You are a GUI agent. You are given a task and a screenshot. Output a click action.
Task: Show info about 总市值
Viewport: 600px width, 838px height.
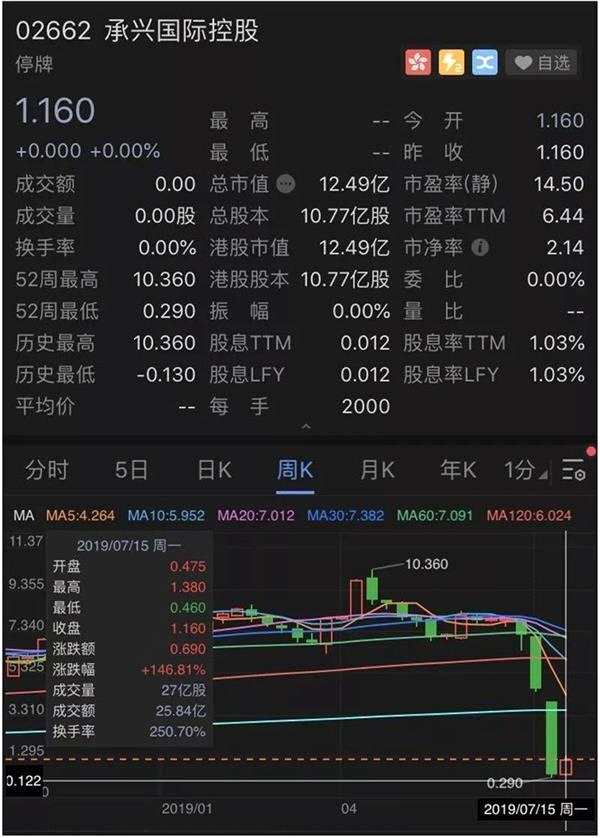pyautogui.click(x=286, y=185)
